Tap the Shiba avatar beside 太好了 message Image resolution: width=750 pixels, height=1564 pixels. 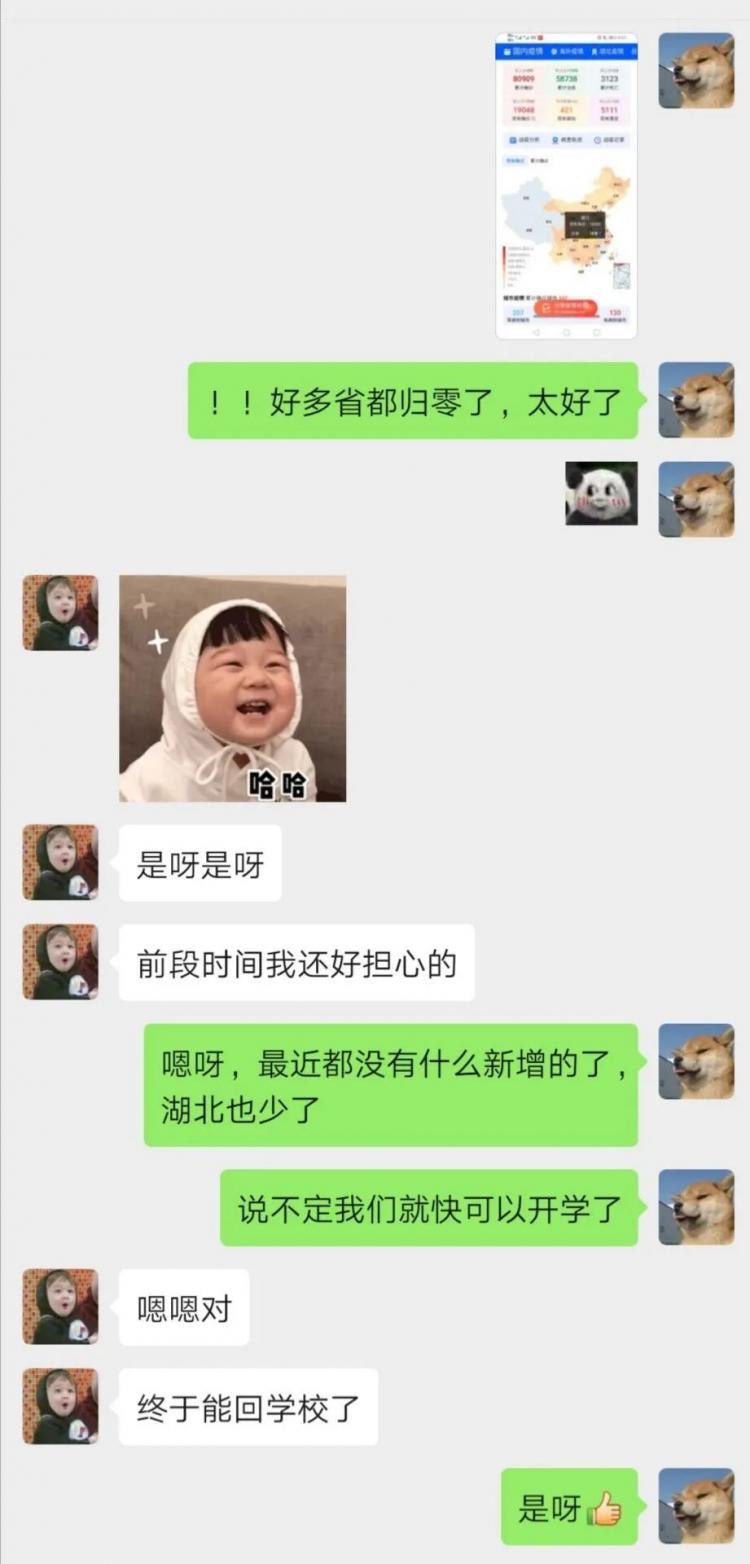click(x=696, y=400)
